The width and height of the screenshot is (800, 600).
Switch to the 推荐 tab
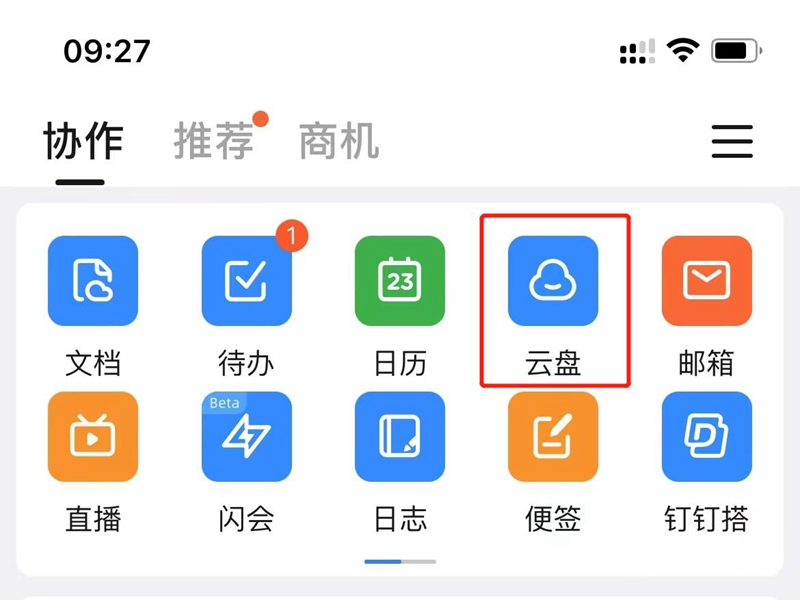(213, 141)
